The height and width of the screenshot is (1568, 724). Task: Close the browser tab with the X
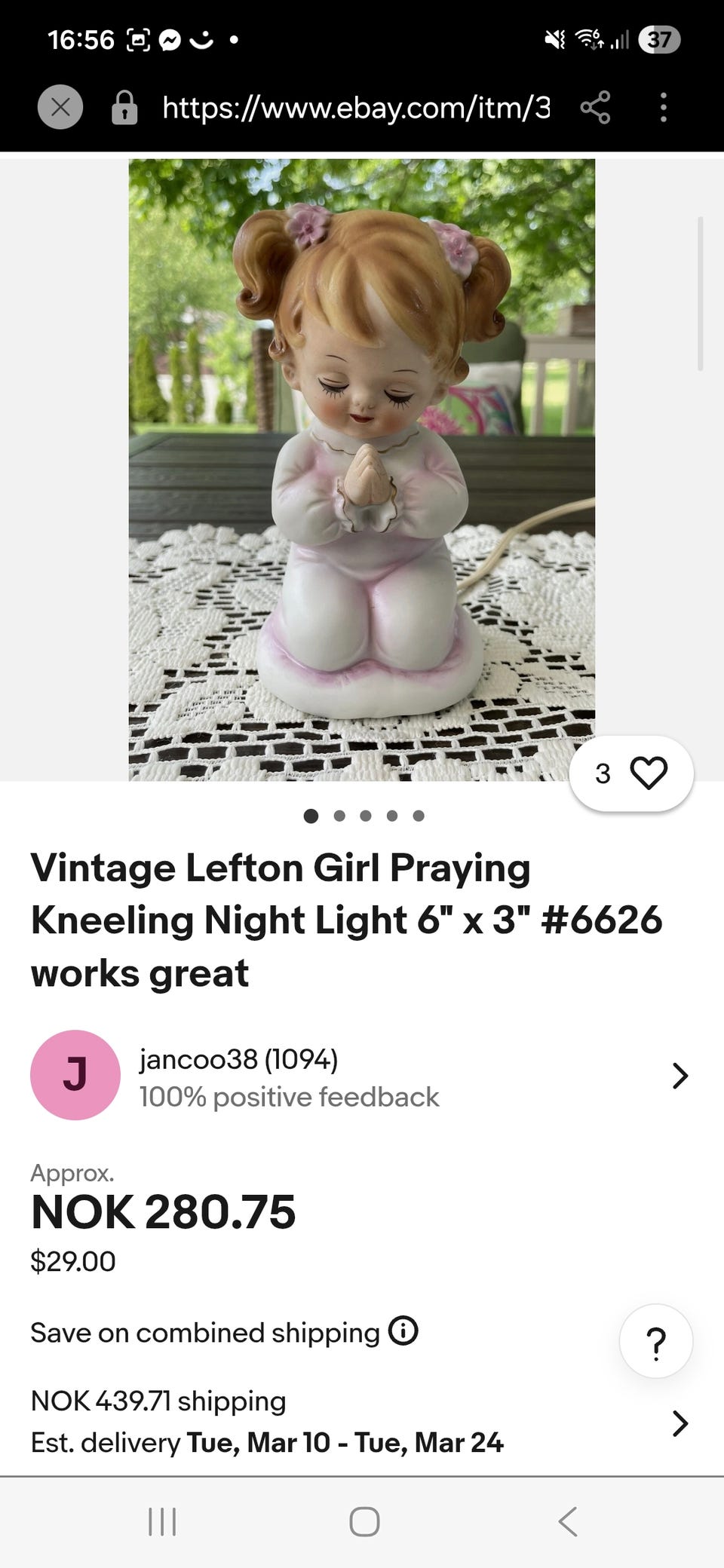(x=60, y=108)
